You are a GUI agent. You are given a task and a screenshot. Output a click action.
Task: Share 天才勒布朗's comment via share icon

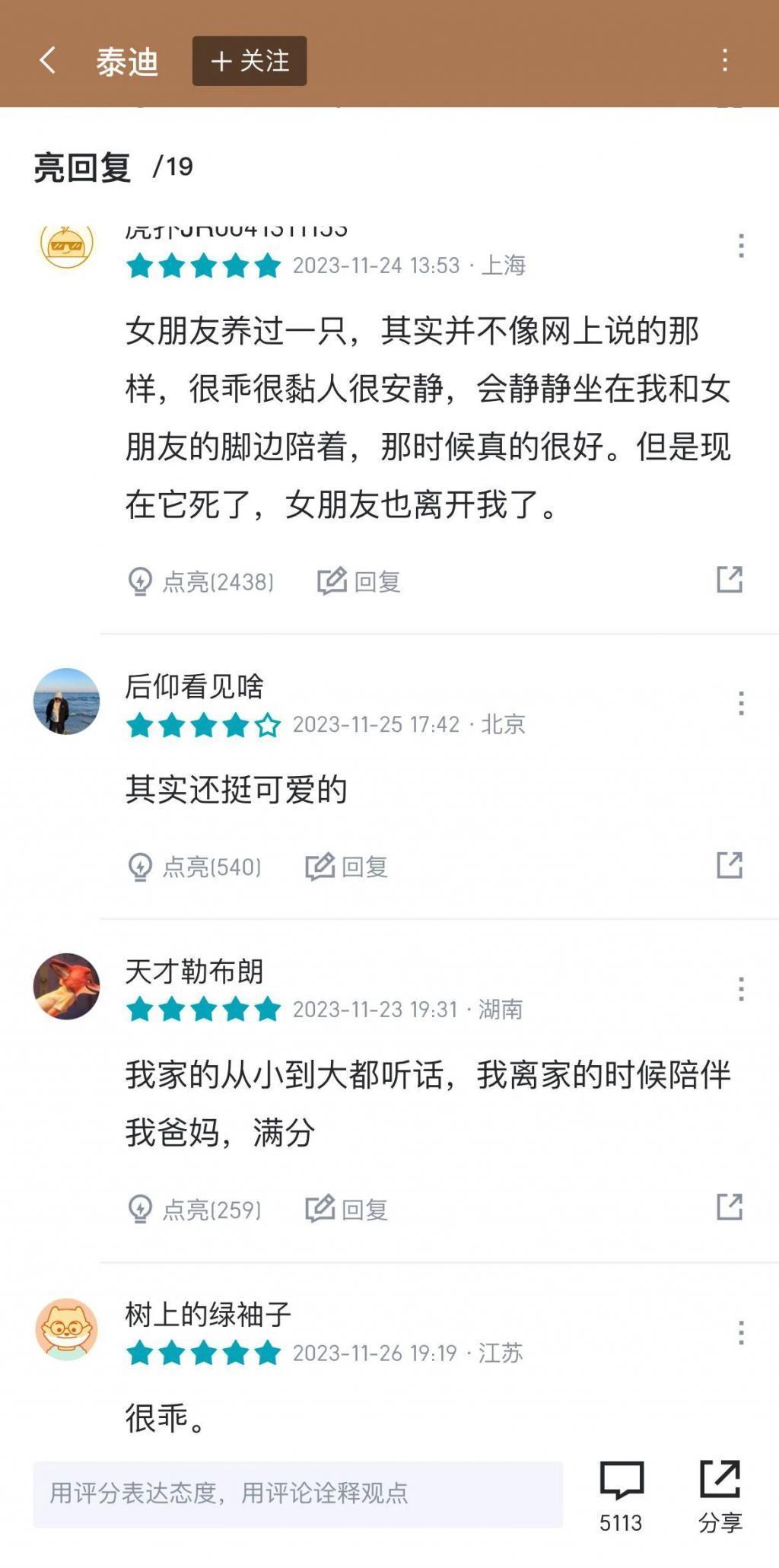732,1210
